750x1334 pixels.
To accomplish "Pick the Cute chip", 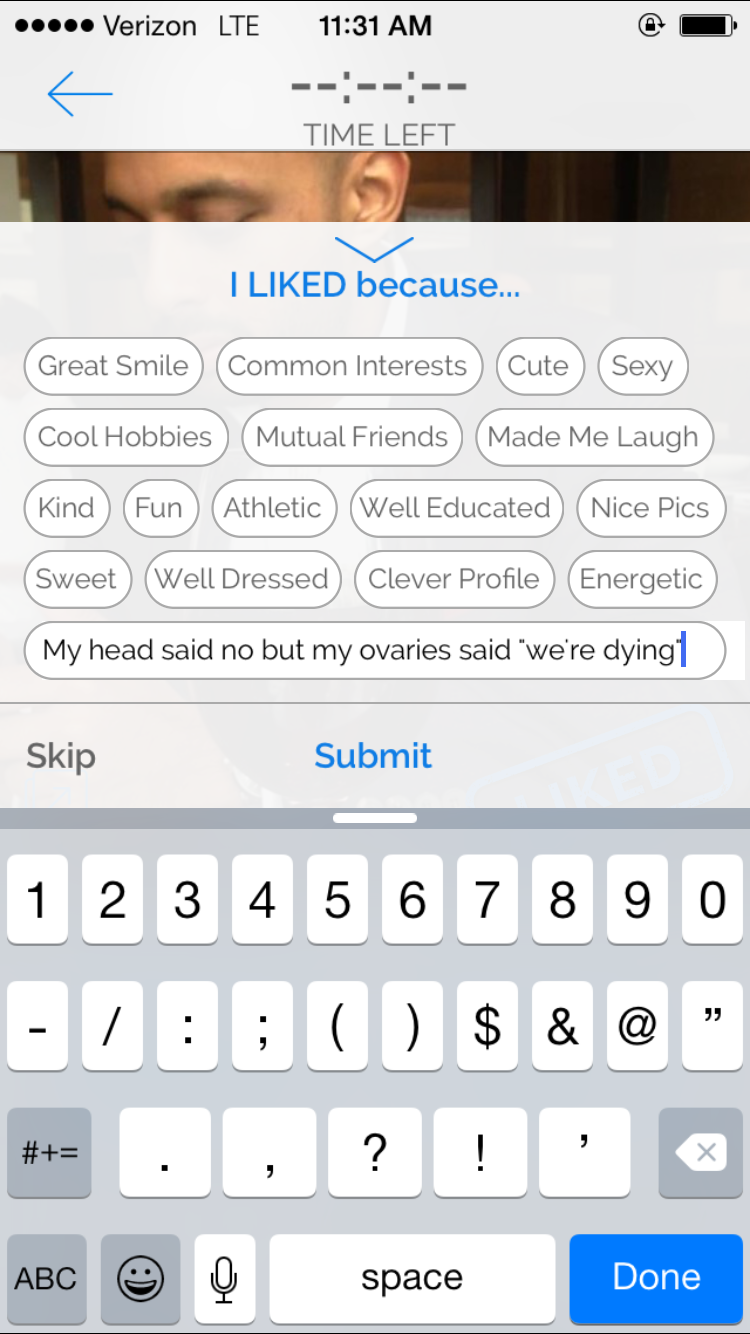I will 538,366.
